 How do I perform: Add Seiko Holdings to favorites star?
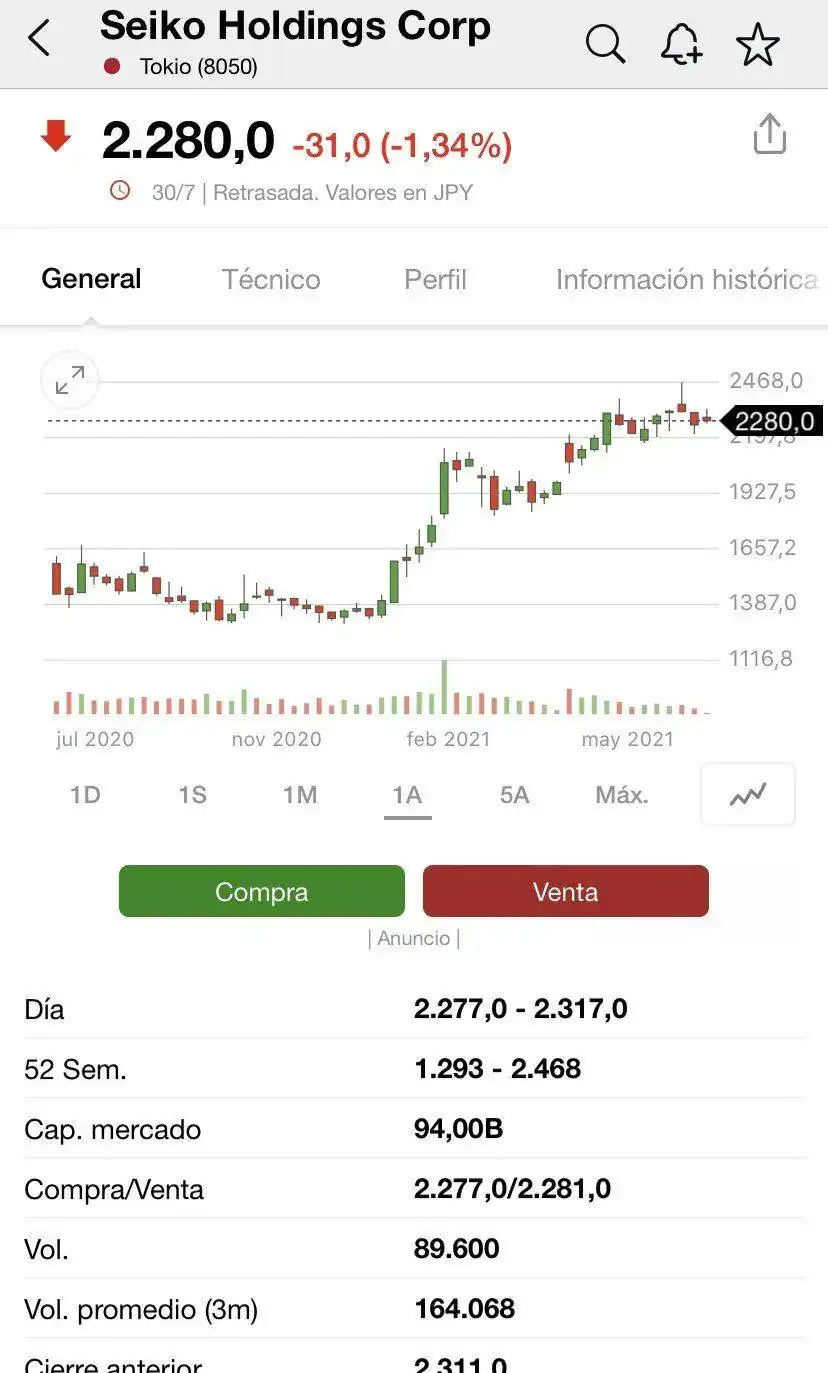coord(757,44)
